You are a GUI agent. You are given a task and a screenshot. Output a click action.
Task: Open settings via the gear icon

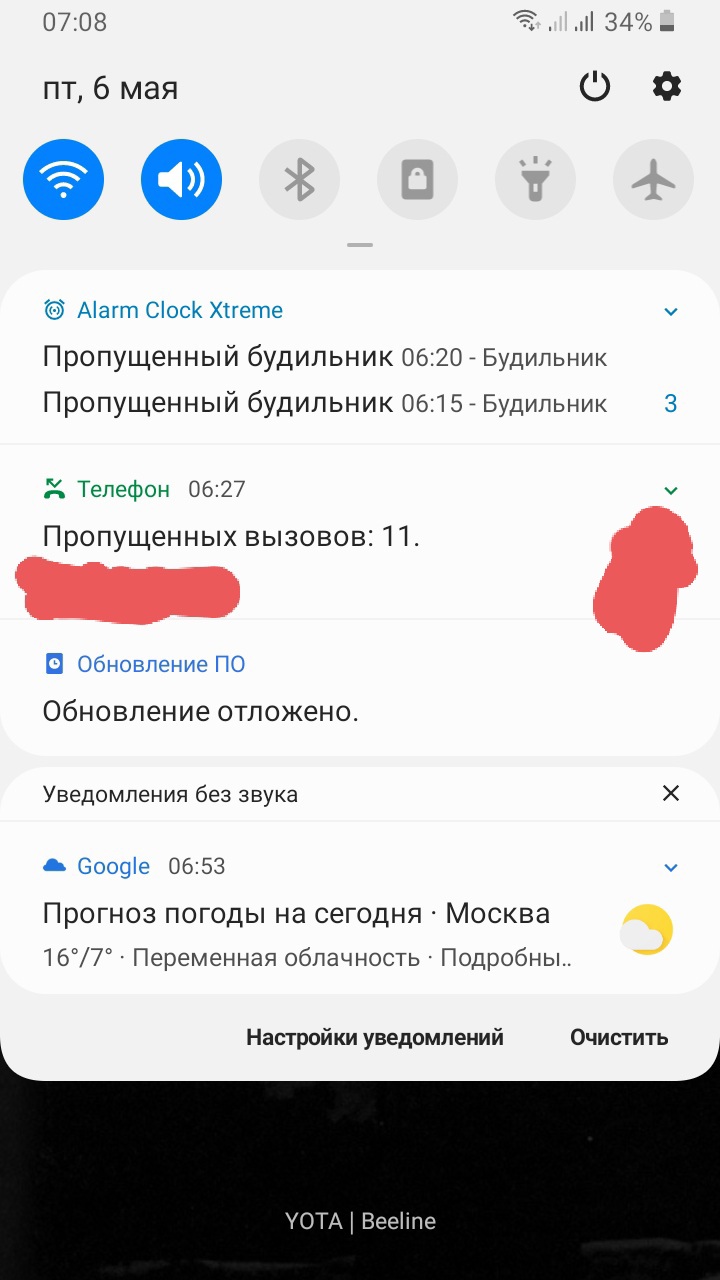(x=667, y=88)
